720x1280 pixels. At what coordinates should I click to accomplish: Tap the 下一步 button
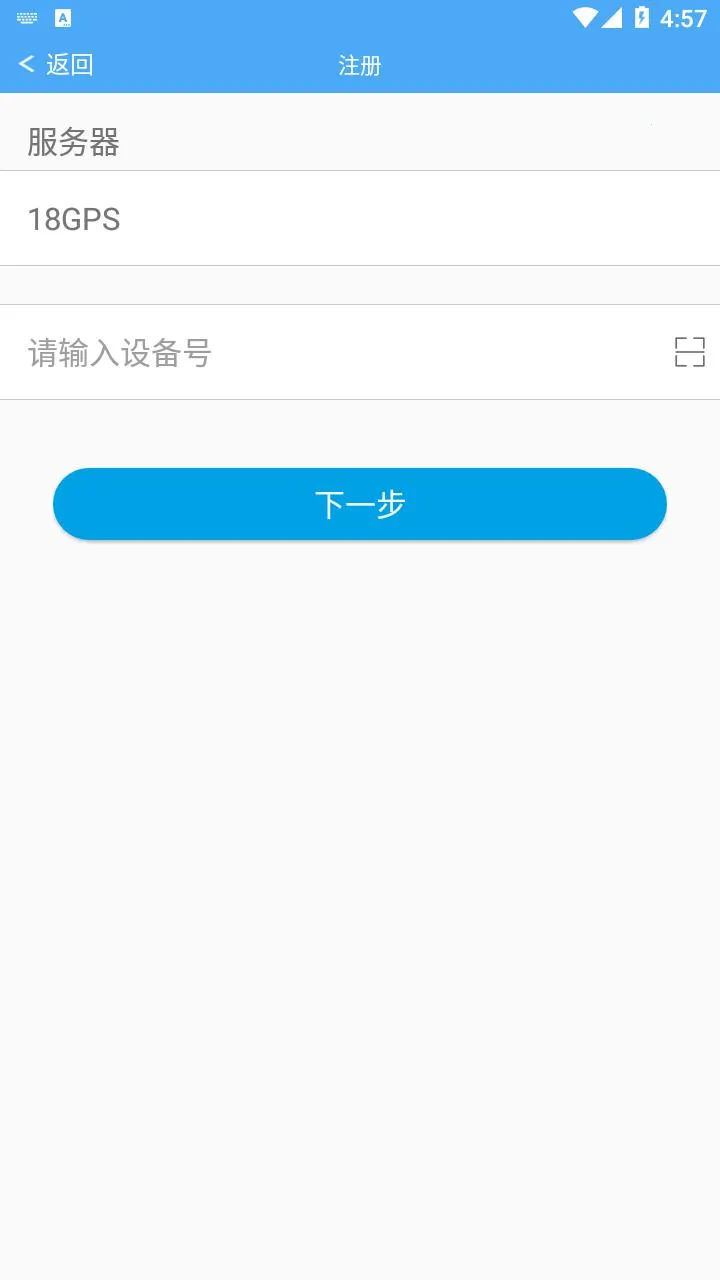pos(360,504)
